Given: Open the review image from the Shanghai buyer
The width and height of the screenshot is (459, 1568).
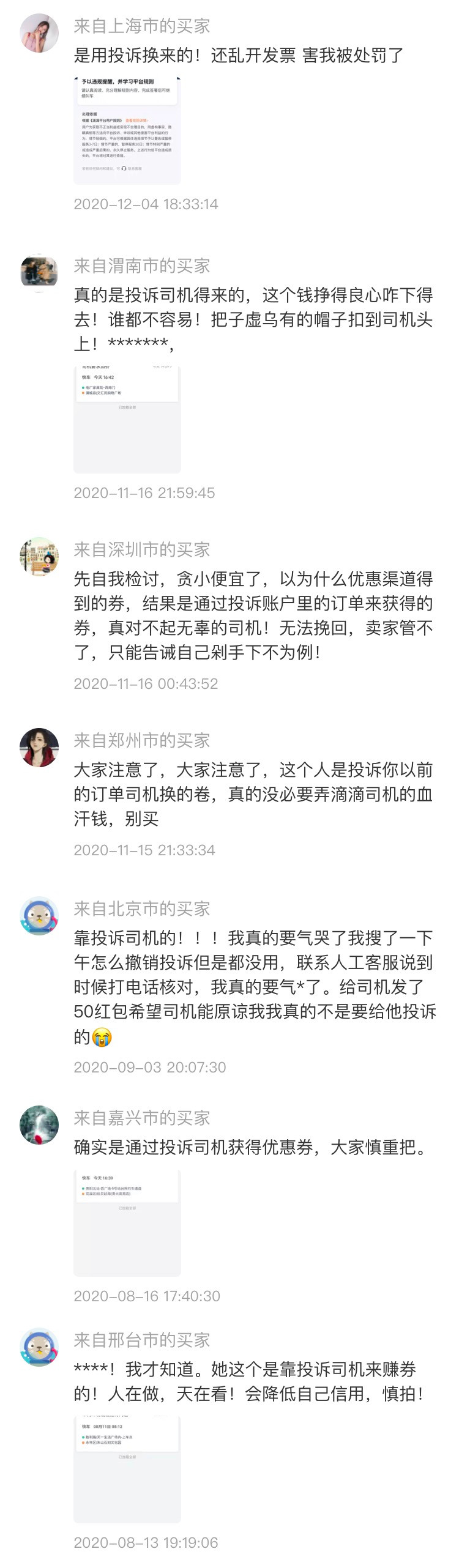Looking at the screenshot, I should [x=127, y=130].
